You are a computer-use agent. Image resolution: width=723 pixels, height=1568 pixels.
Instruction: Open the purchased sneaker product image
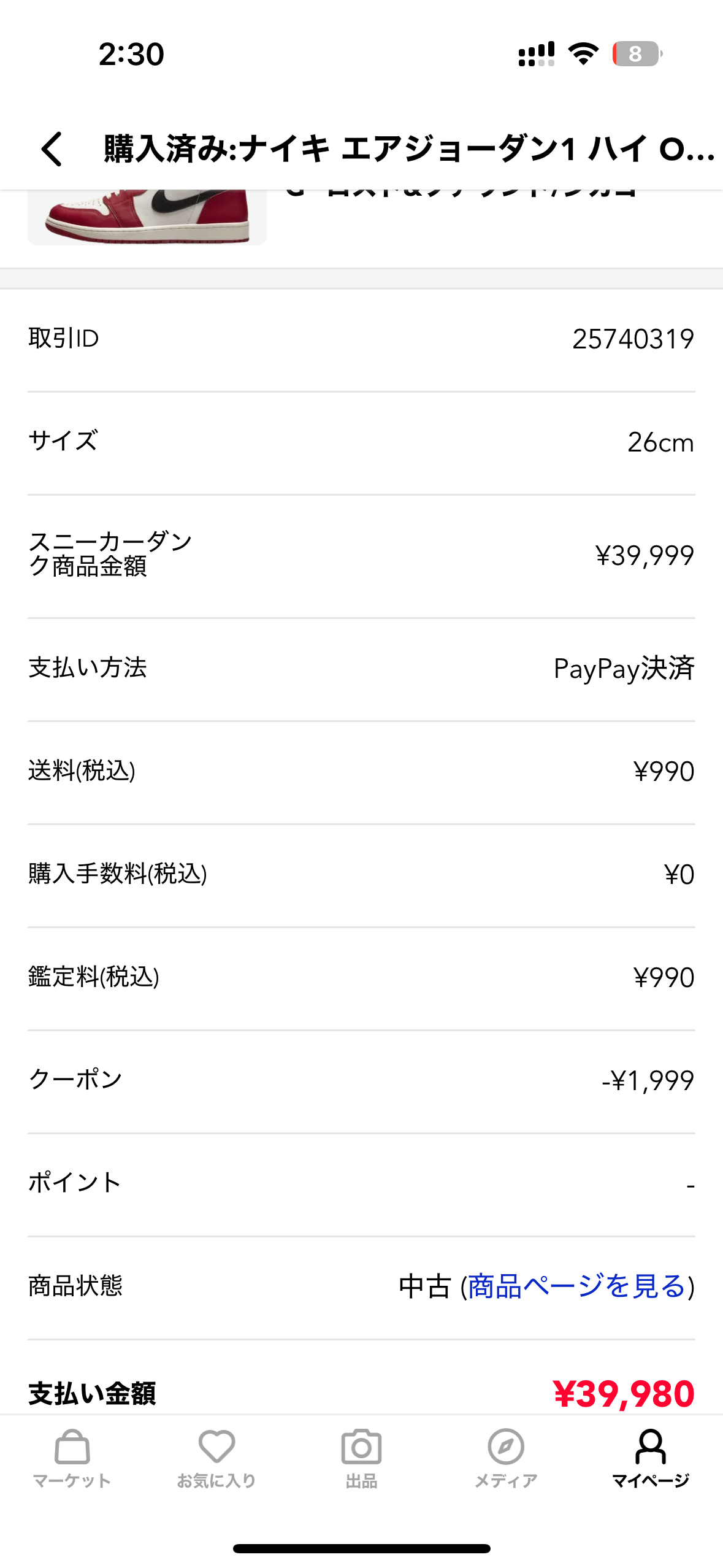(x=147, y=217)
